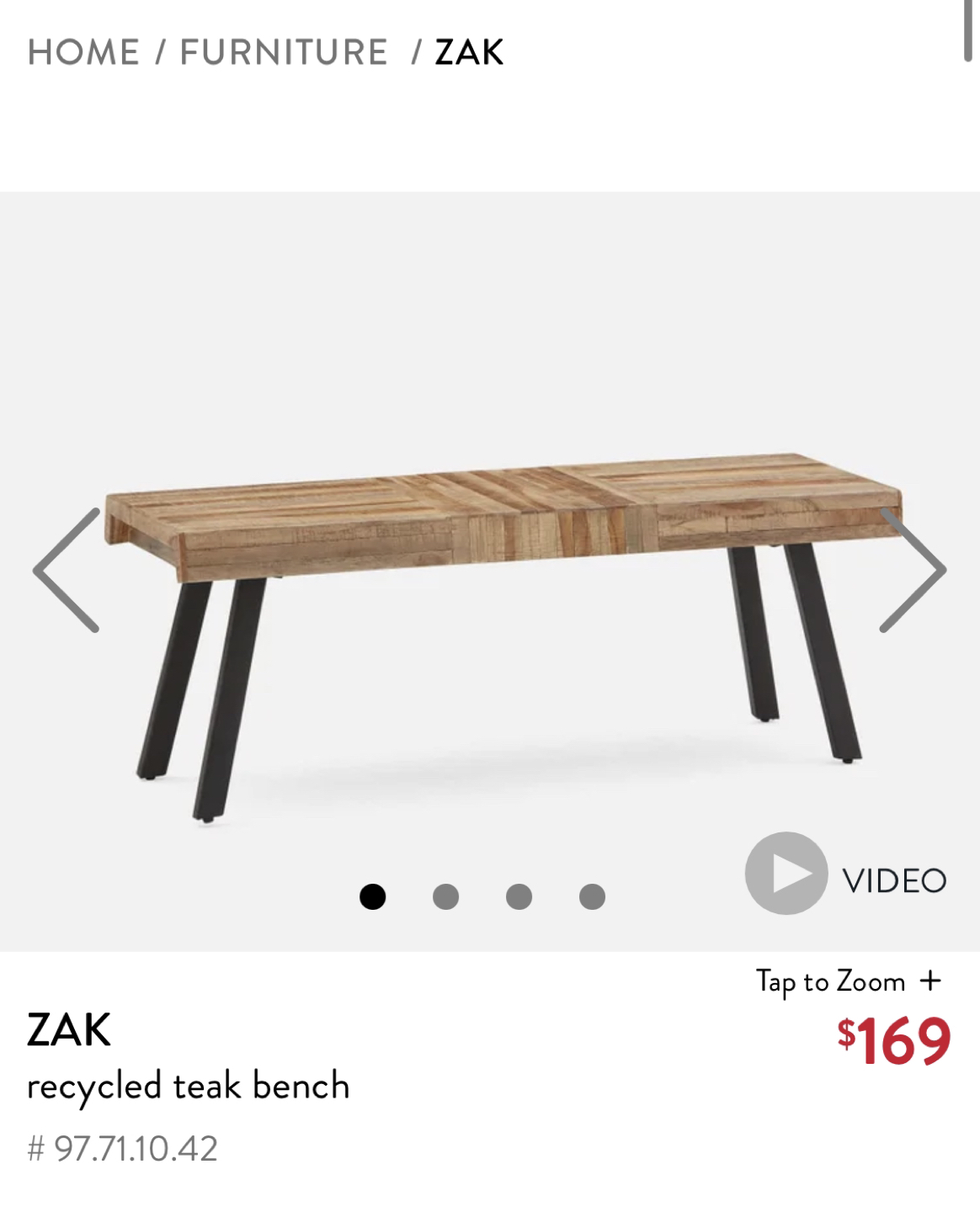Jump to the fourth image dot

pyautogui.click(x=592, y=897)
